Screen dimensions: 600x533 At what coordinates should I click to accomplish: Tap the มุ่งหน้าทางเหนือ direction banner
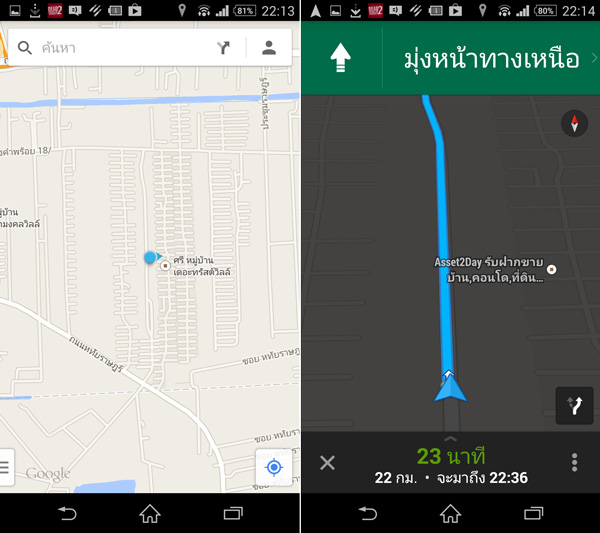coord(491,59)
